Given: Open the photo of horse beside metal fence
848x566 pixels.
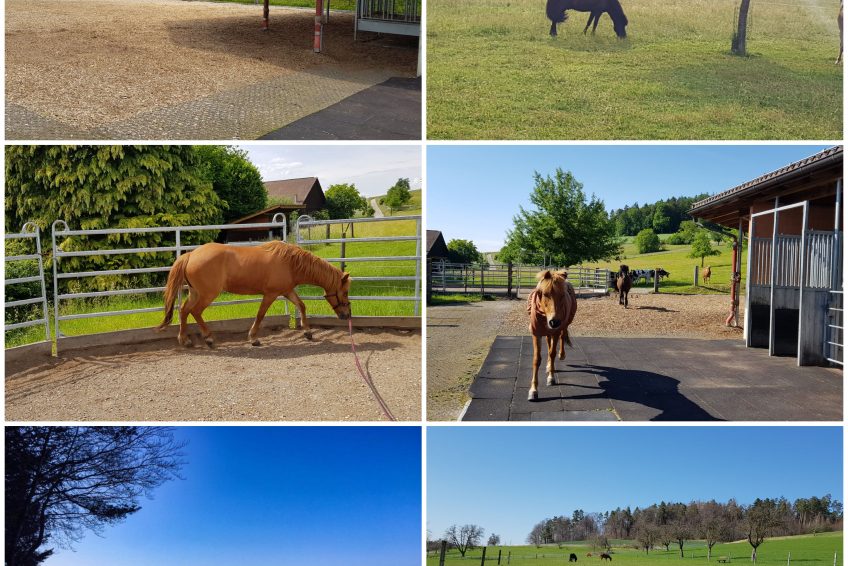Looking at the screenshot, I should click(x=212, y=283).
